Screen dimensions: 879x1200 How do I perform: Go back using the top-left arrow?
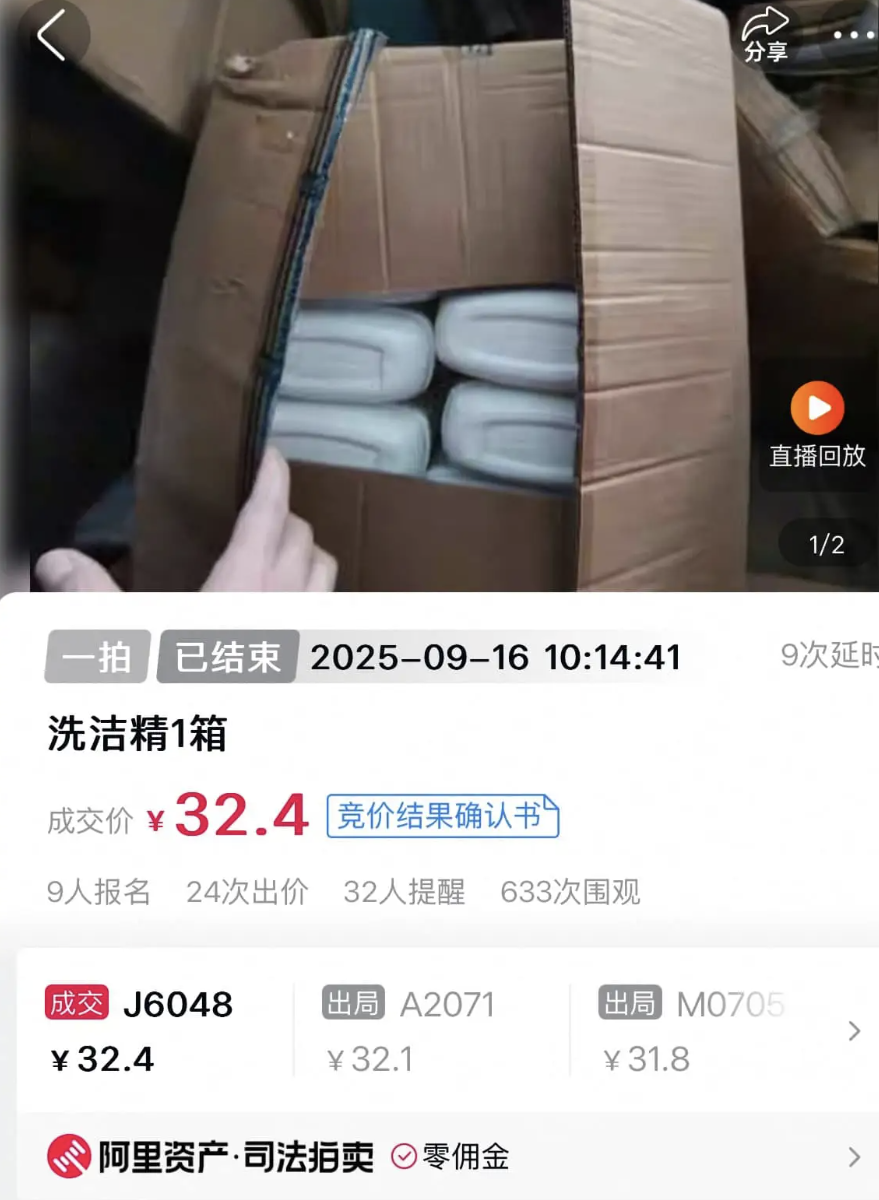point(50,37)
